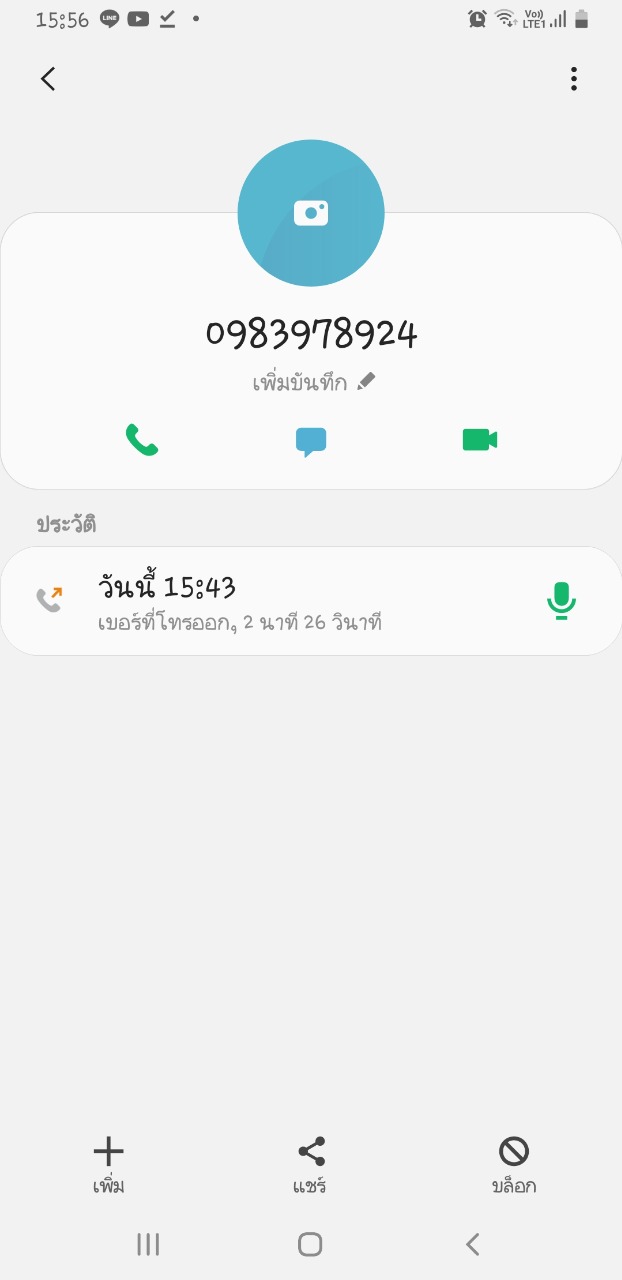The height and width of the screenshot is (1280, 622).
Task: Share this number using แชร์
Action: click(311, 1165)
